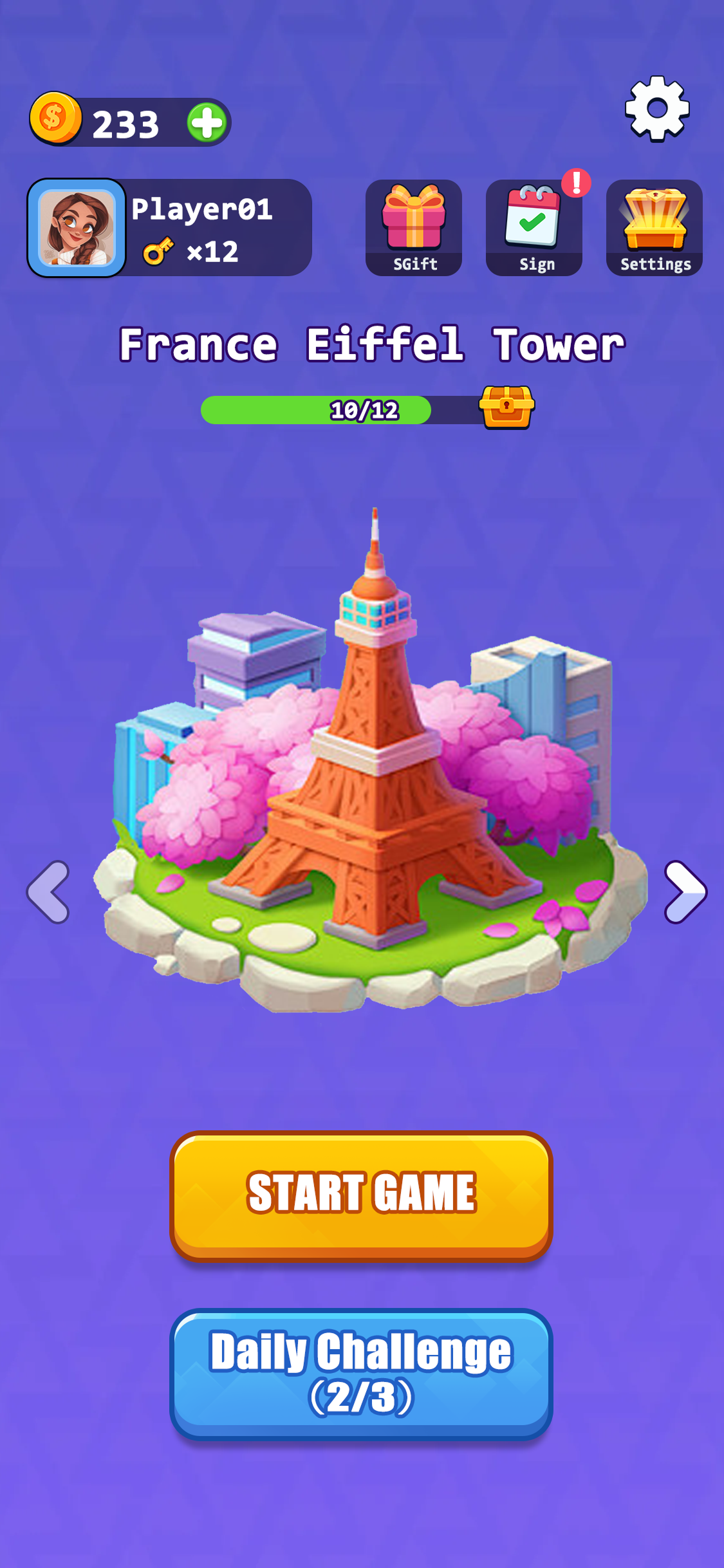Open the gear settings icon

point(657,108)
